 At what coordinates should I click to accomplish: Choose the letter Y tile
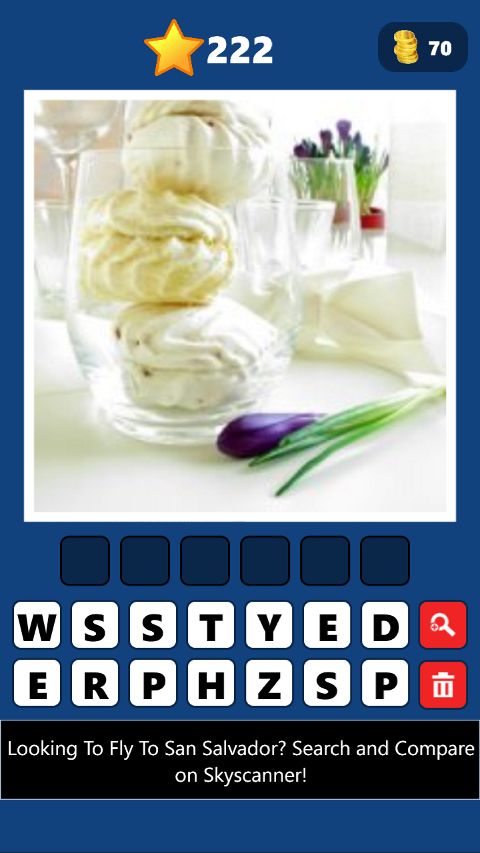pyautogui.click(x=269, y=625)
